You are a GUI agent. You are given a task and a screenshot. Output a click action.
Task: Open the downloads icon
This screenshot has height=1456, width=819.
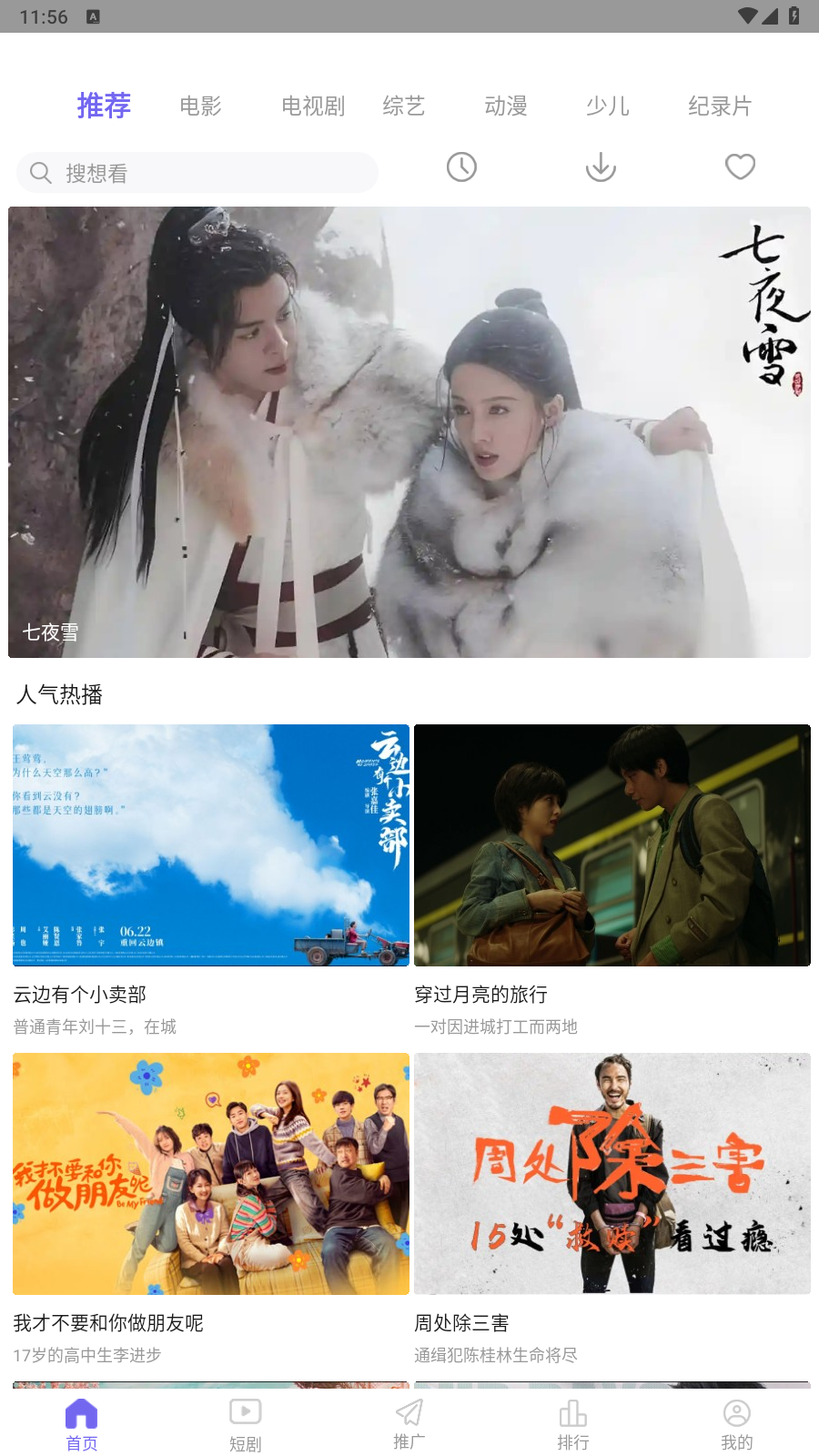tap(601, 167)
